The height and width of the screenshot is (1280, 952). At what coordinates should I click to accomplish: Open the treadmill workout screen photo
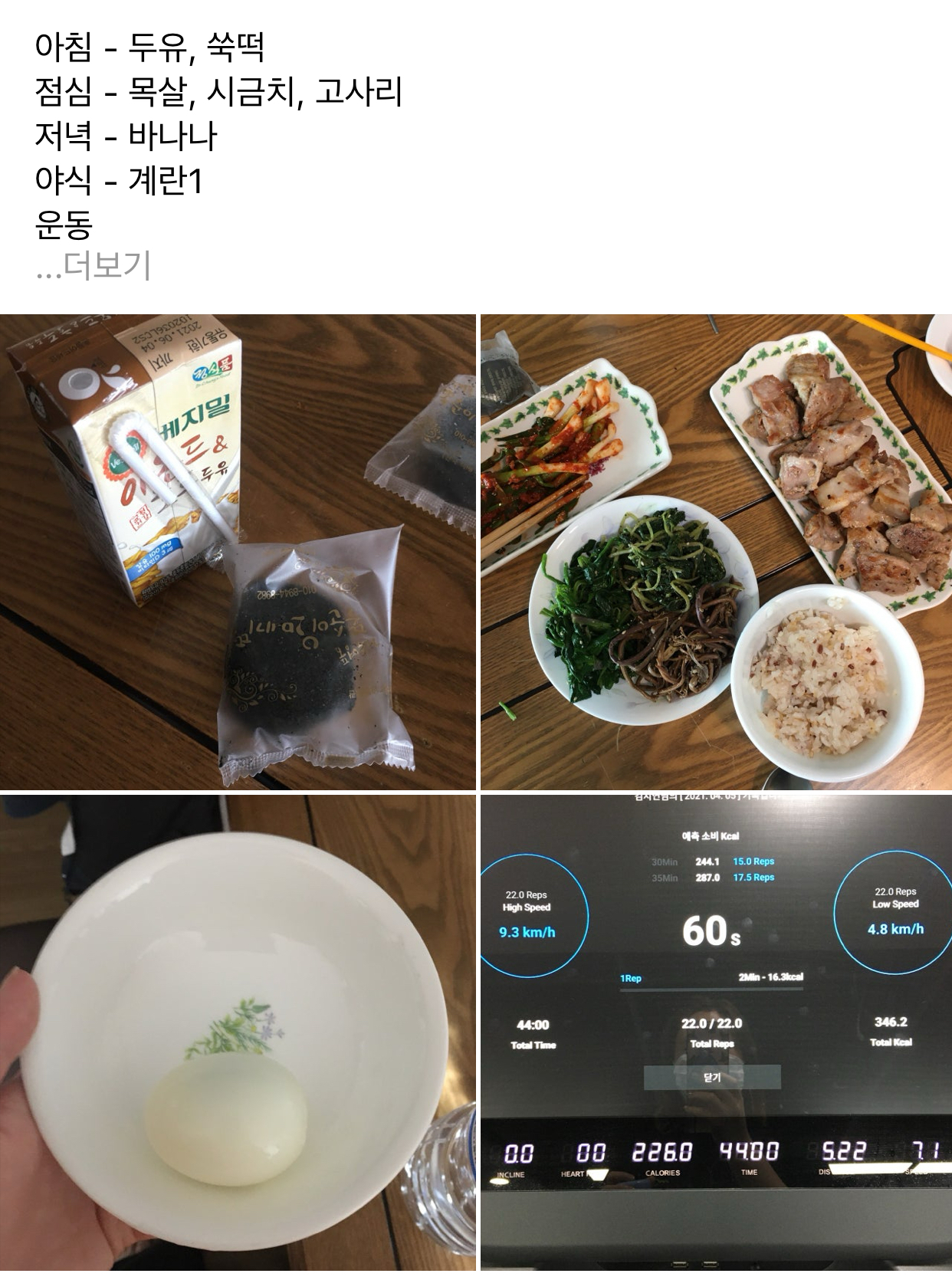tap(716, 1036)
